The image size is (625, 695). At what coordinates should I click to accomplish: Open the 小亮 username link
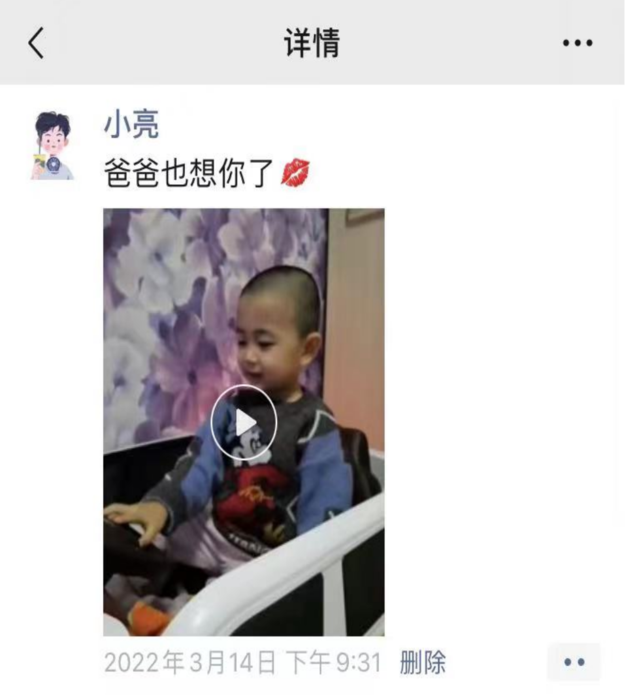point(131,125)
